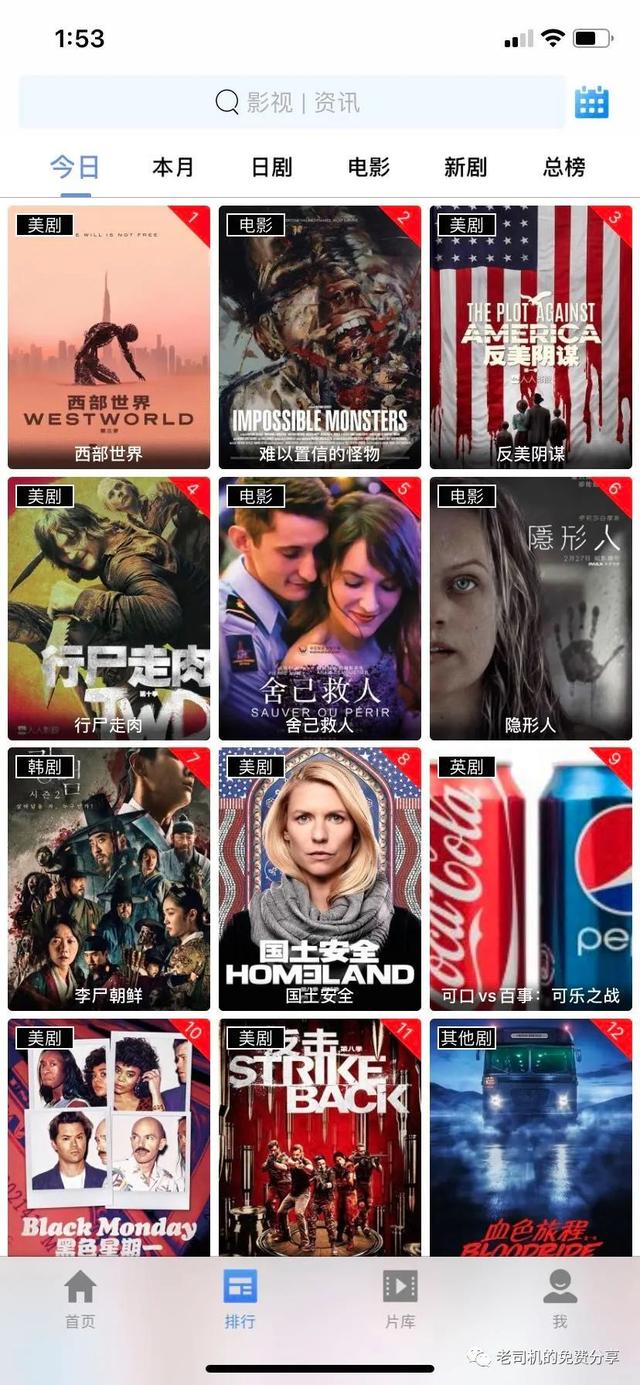
Task: Open the 舍己救人 movie poster
Action: coord(320,608)
